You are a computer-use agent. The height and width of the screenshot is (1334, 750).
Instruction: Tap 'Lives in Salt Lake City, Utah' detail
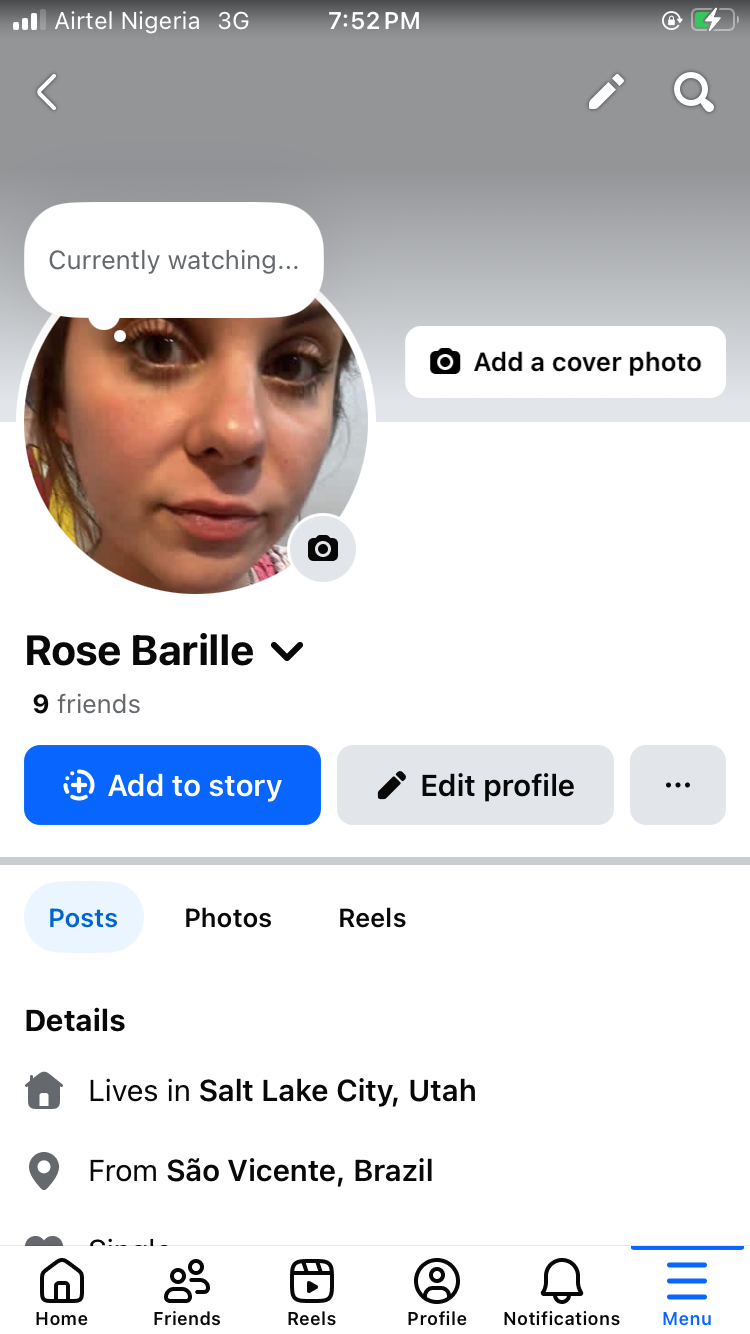pos(281,1090)
